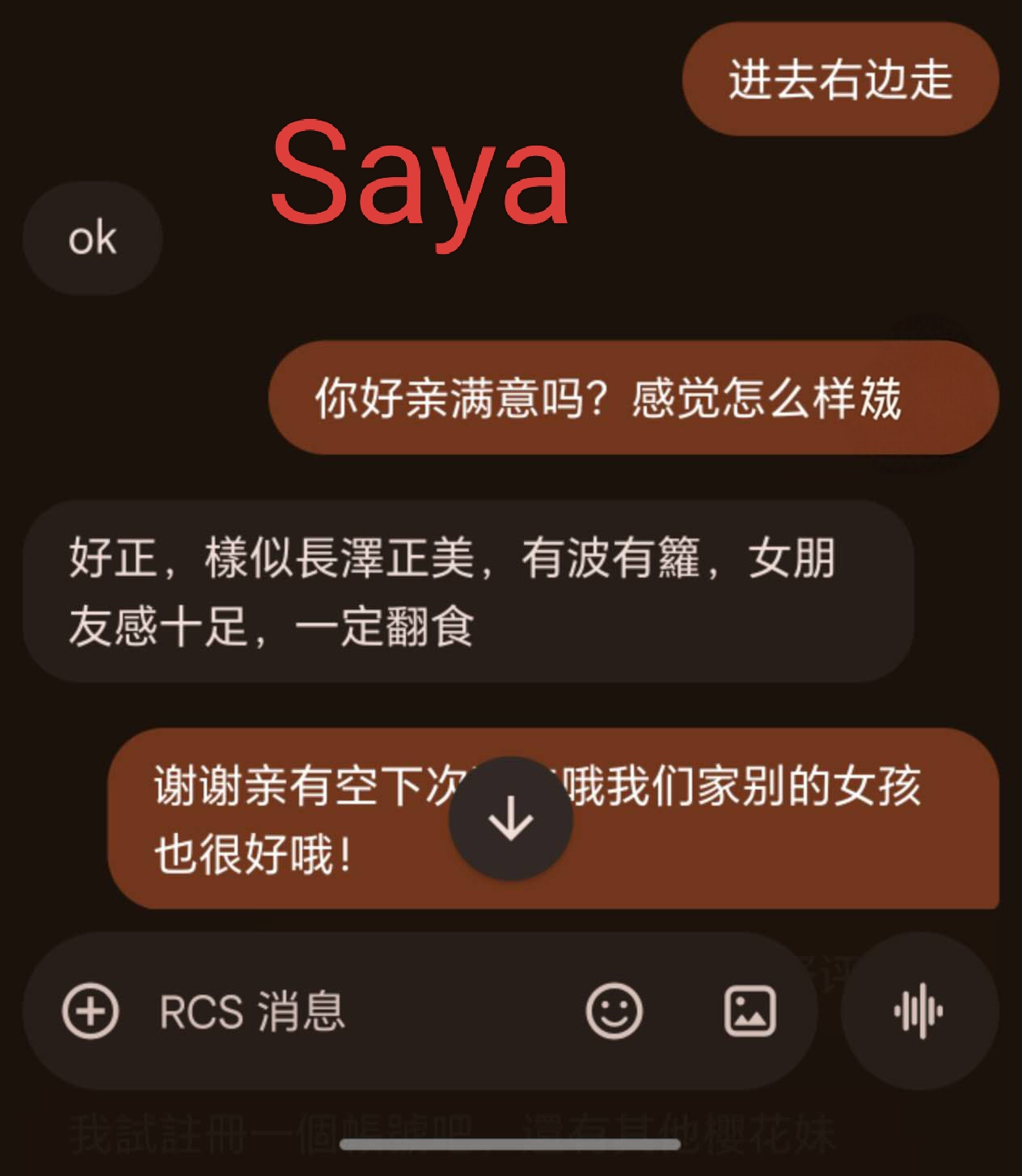Open the emoji picker

pyautogui.click(x=614, y=1011)
